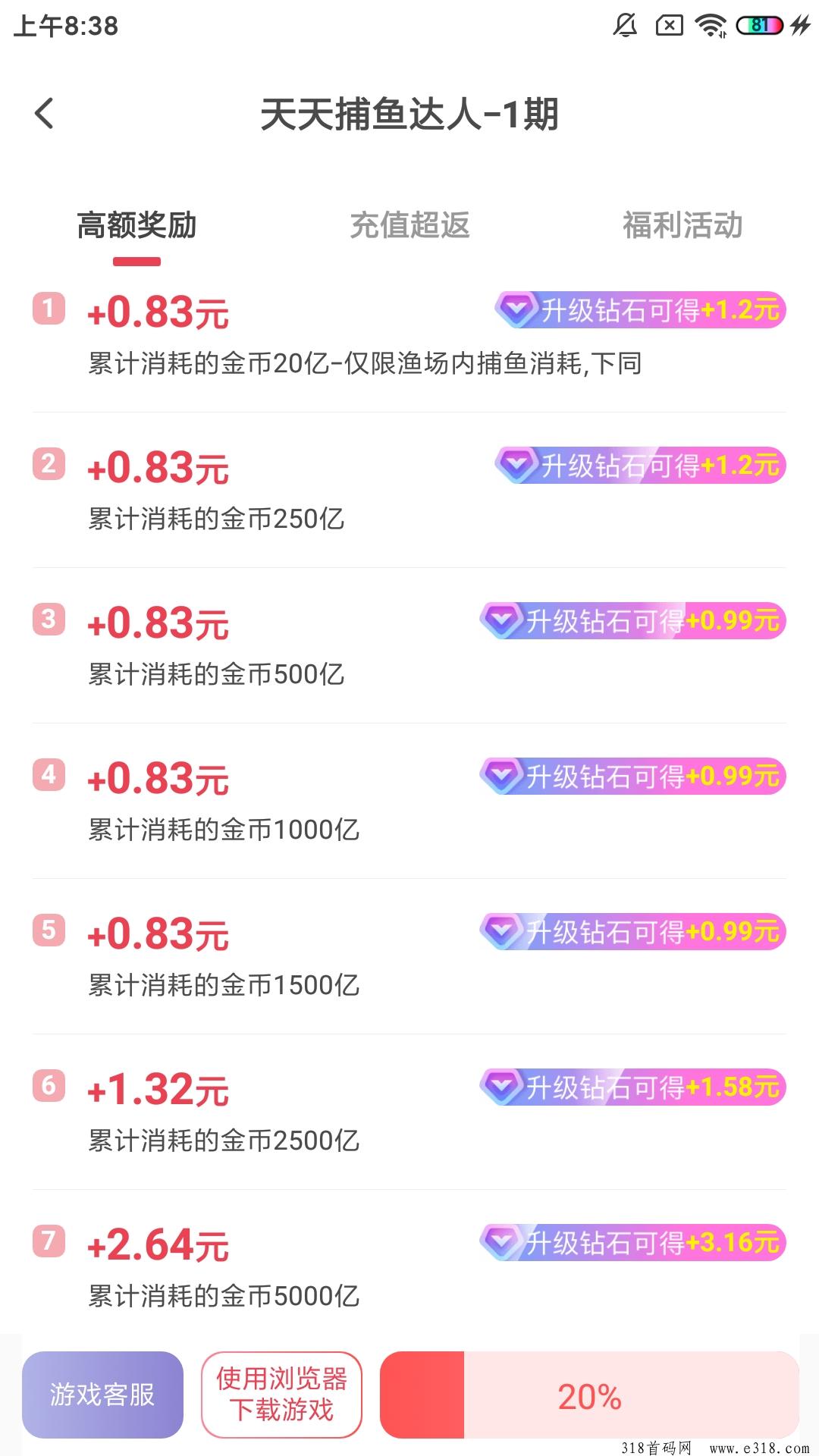Tap 升级钻石可得+1.2元 badge for 250亿 reward
The height and width of the screenshot is (1456, 819).
641,466
